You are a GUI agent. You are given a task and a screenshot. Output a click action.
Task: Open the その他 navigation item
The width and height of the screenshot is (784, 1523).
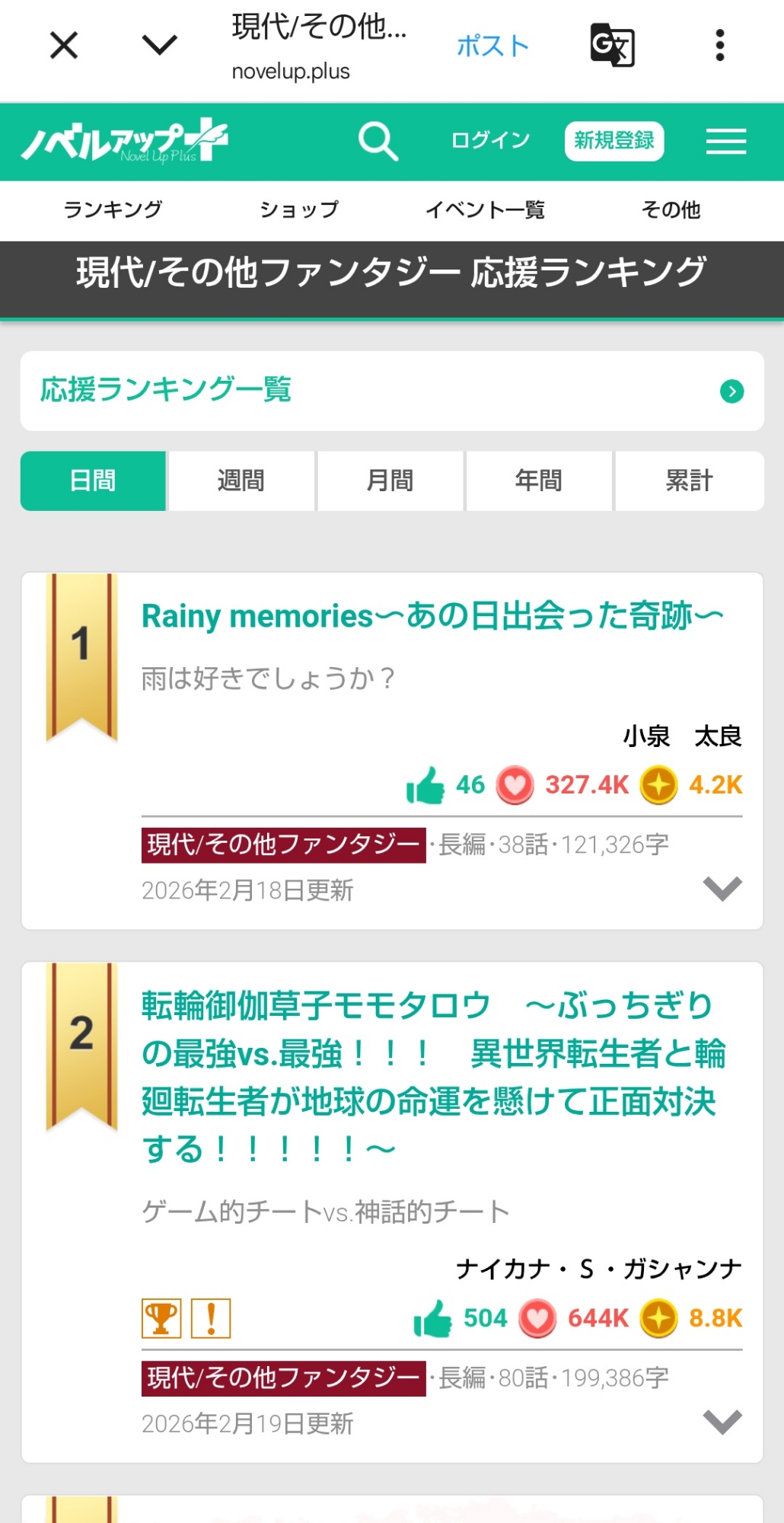tap(670, 209)
